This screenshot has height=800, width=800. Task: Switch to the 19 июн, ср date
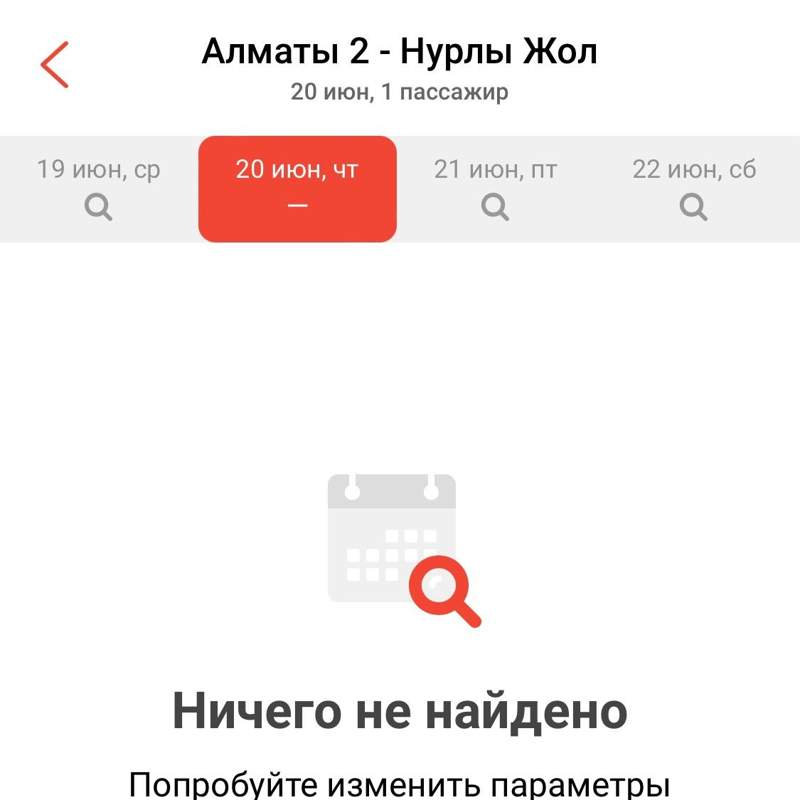click(98, 188)
